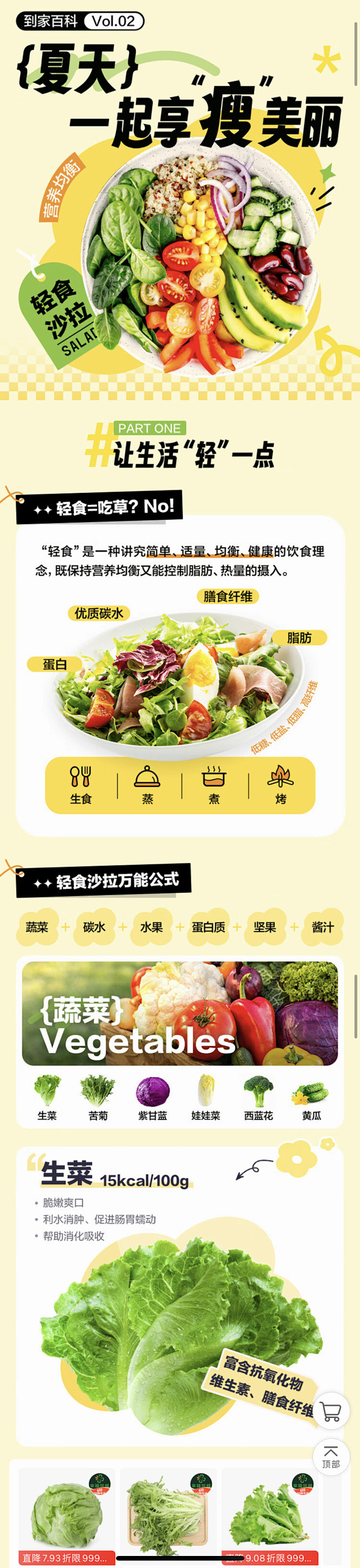This screenshot has height=1568, width=360.
Task: Open the leafy green lettuce product card
Action: pyautogui.click(x=269, y=1517)
